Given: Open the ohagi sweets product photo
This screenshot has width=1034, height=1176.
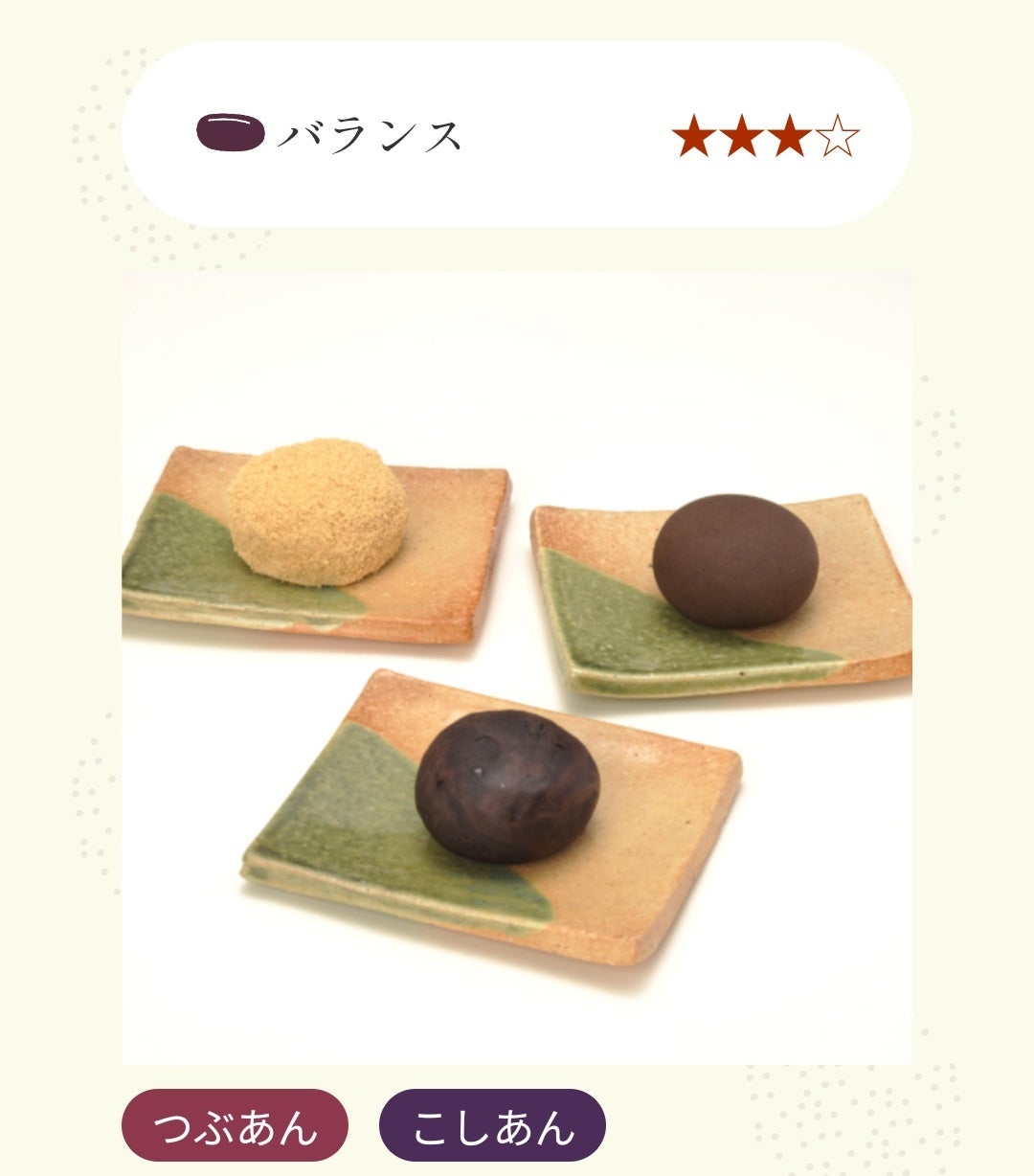Looking at the screenshot, I should 516,667.
